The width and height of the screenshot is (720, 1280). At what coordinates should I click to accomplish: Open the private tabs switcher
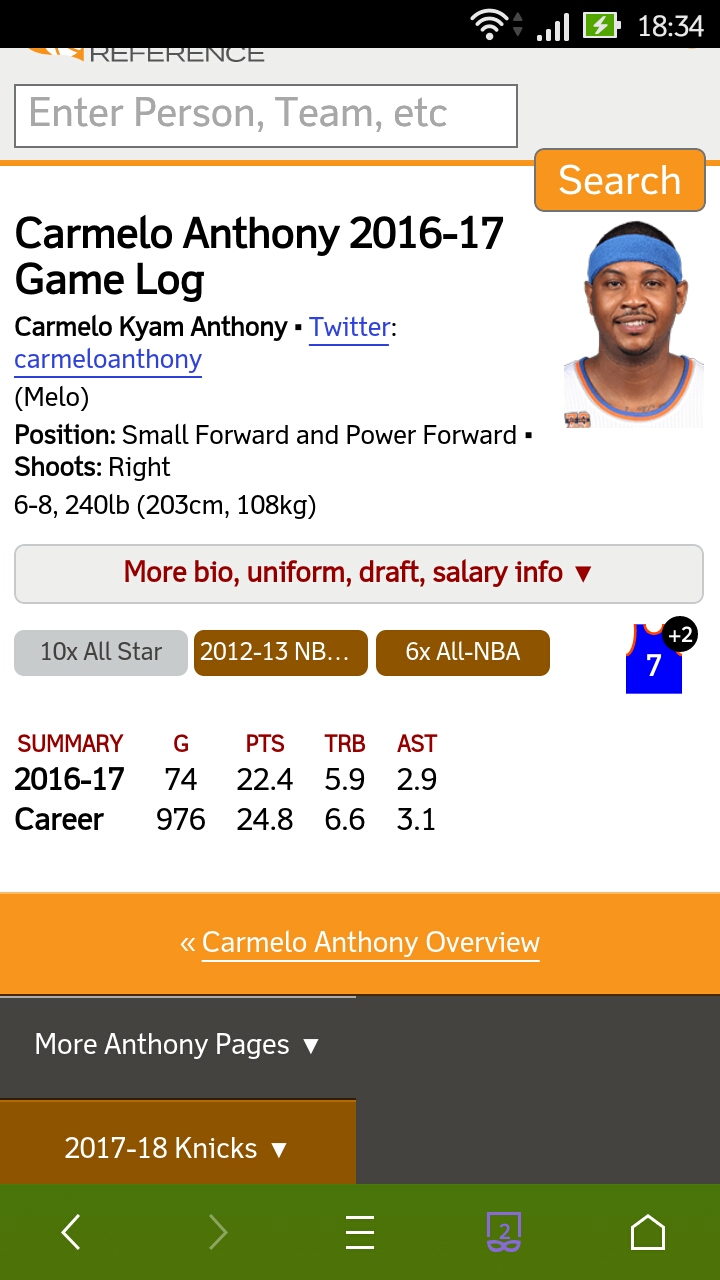click(505, 1232)
